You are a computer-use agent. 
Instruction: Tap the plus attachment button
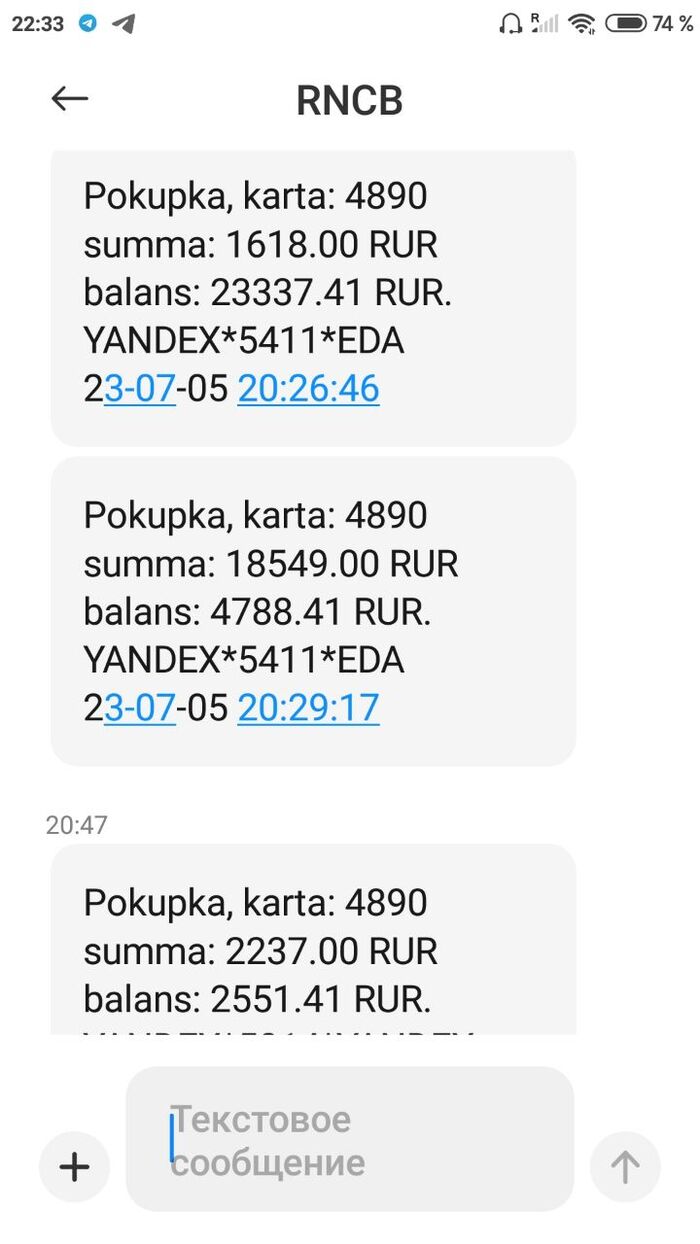coord(74,1166)
